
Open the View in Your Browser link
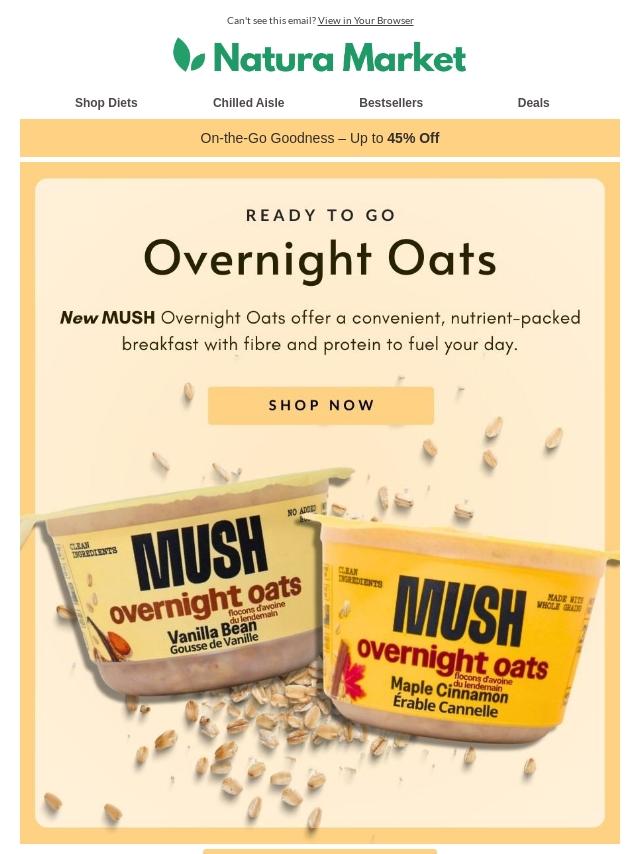[365, 20]
